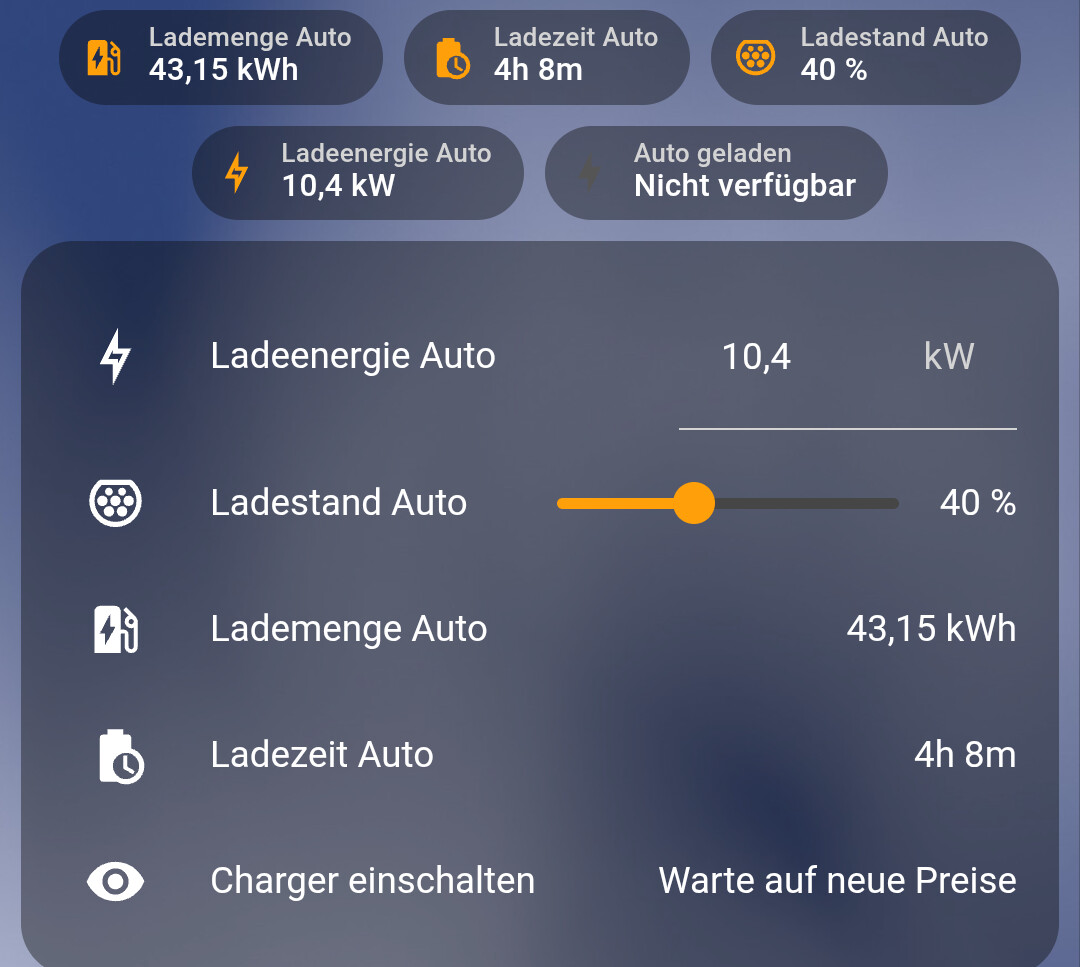This screenshot has height=967, width=1080.
Task: Open the Ladestand Auto chip
Action: 865,55
